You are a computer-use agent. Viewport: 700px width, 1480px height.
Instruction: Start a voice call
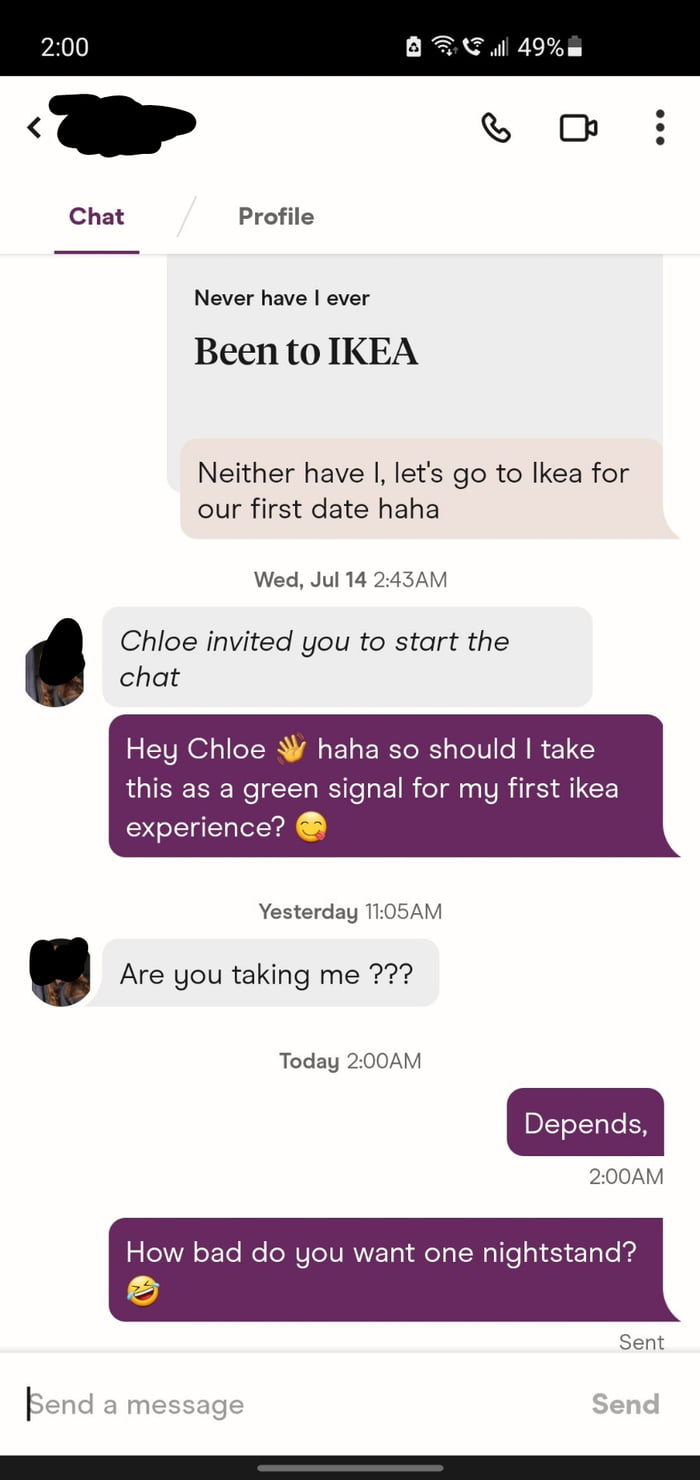496,127
